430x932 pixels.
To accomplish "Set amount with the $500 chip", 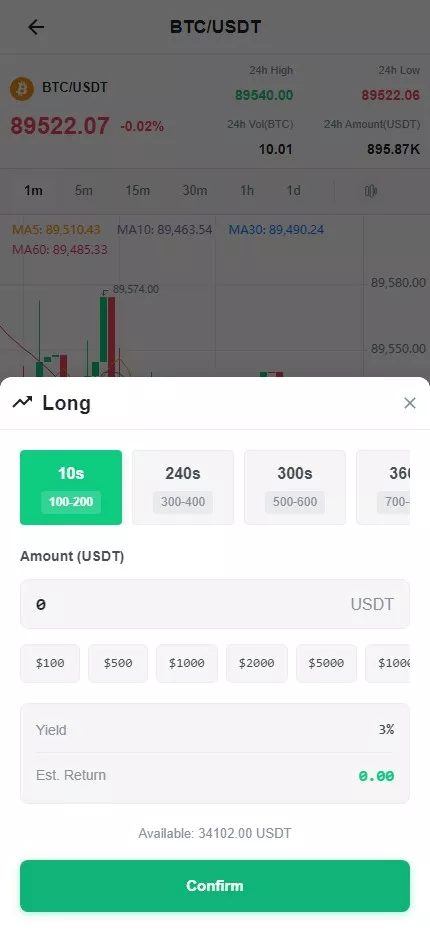I will tap(118, 663).
